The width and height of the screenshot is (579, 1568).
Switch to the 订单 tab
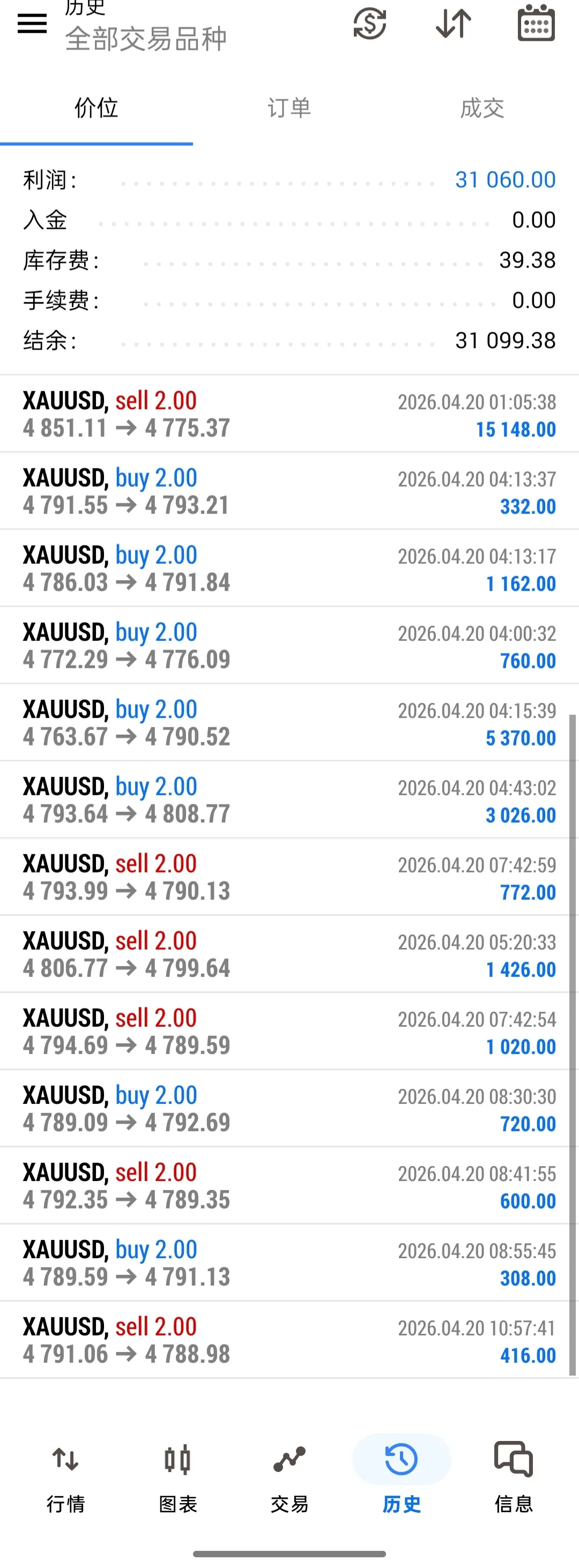click(x=289, y=108)
